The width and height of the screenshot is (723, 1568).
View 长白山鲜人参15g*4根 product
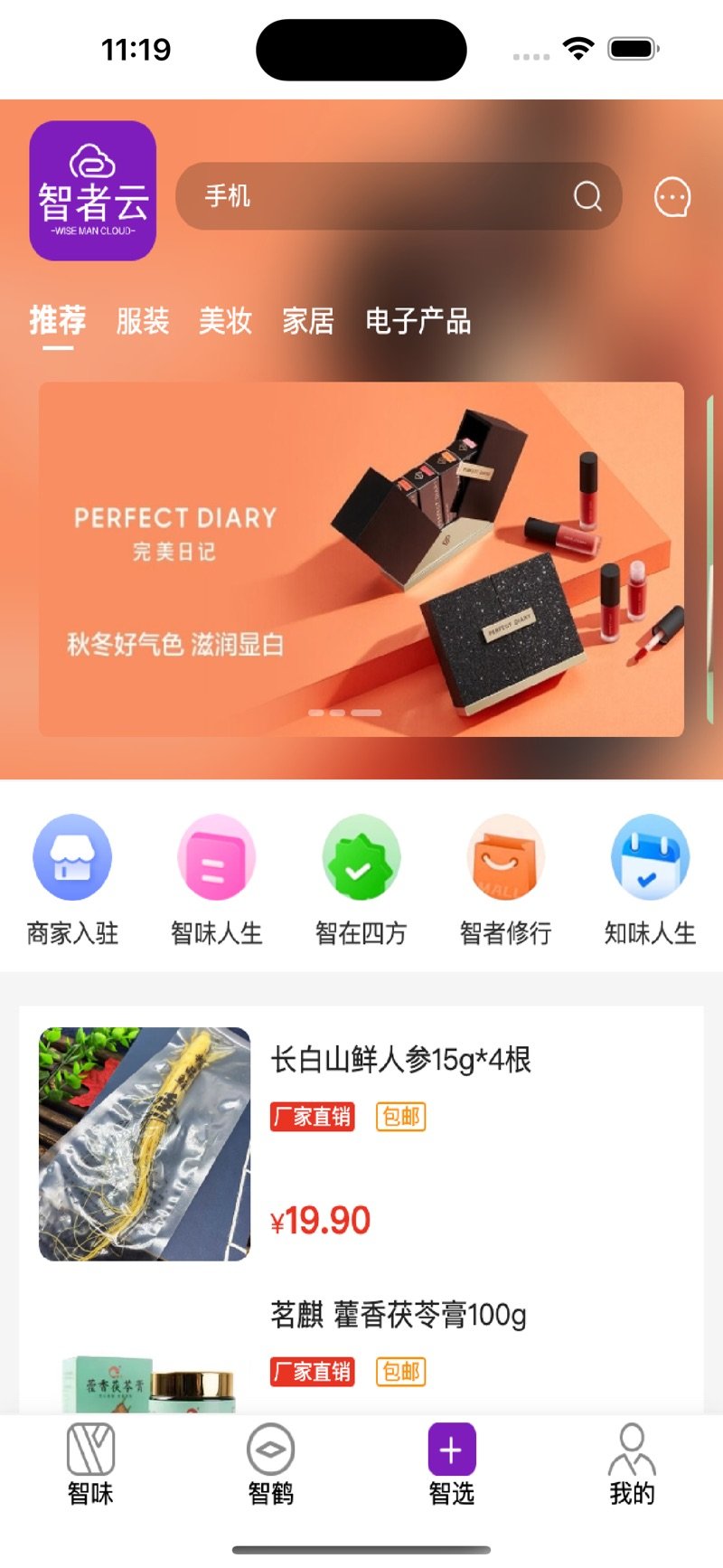coord(399,1059)
